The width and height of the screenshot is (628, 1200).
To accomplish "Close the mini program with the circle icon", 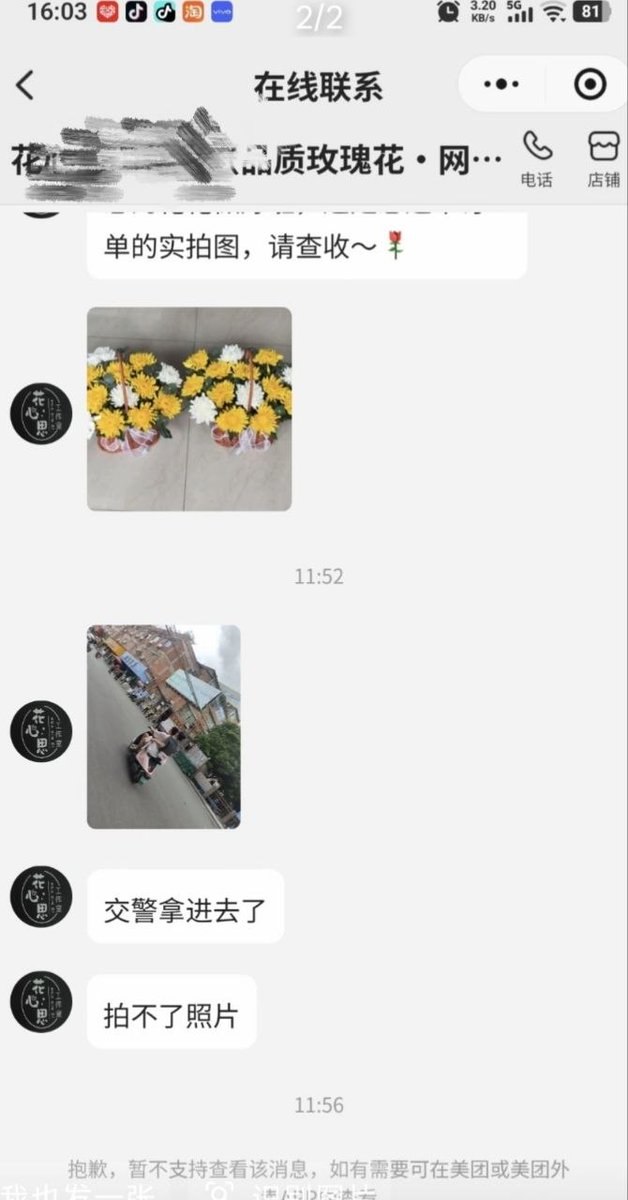I will point(591,84).
